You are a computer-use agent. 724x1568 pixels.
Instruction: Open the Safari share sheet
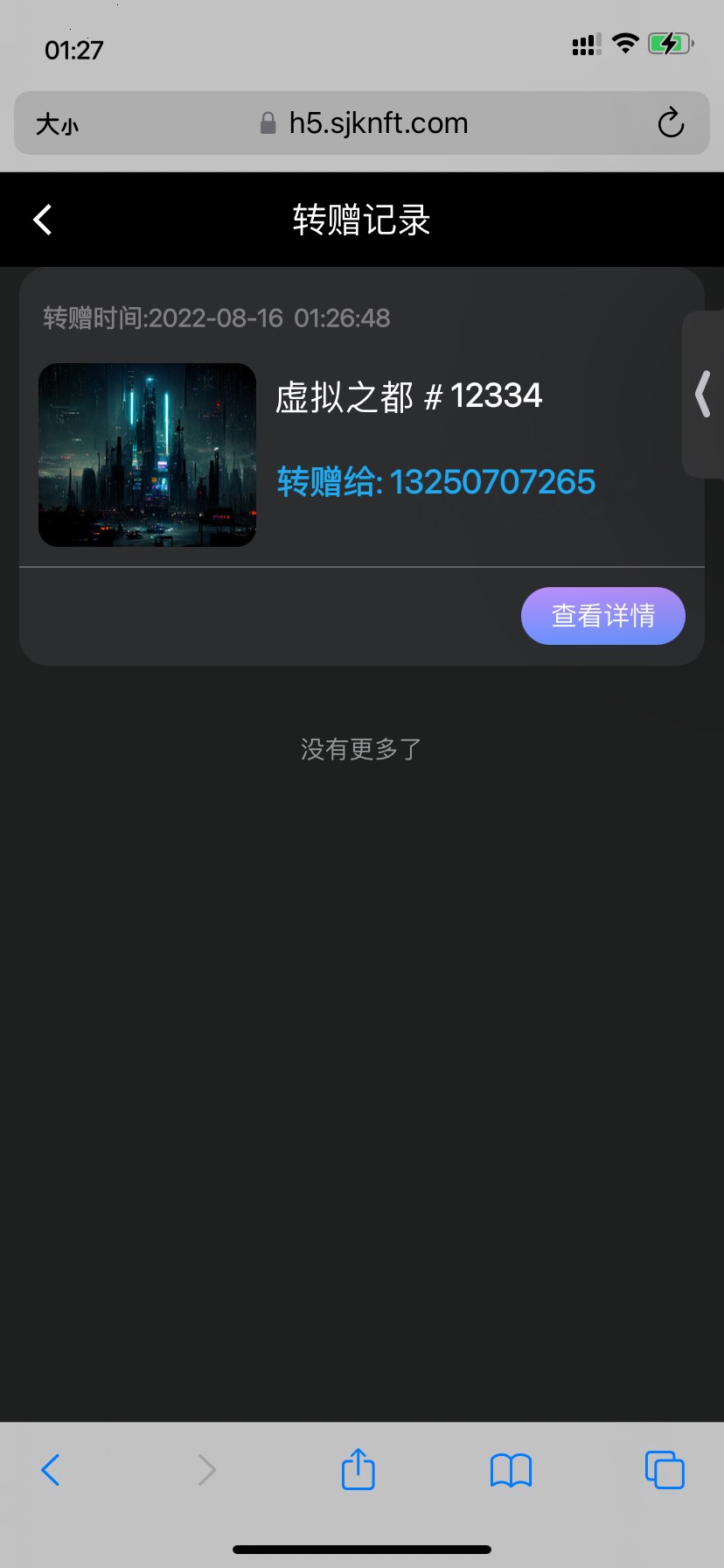coord(358,1468)
